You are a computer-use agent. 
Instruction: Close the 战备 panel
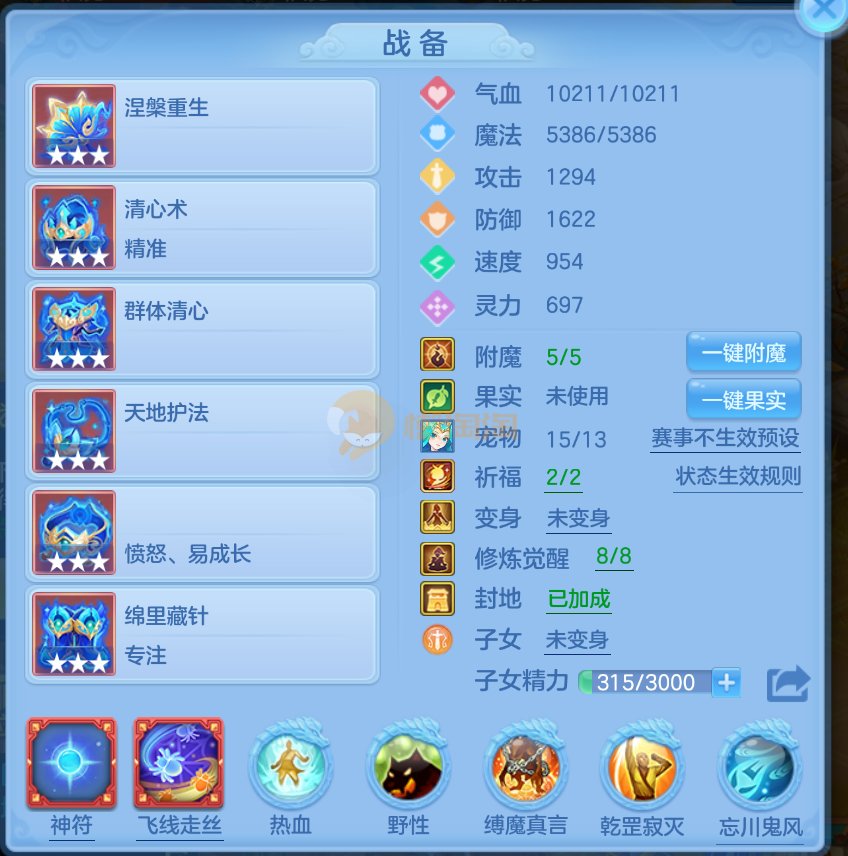coord(824,12)
